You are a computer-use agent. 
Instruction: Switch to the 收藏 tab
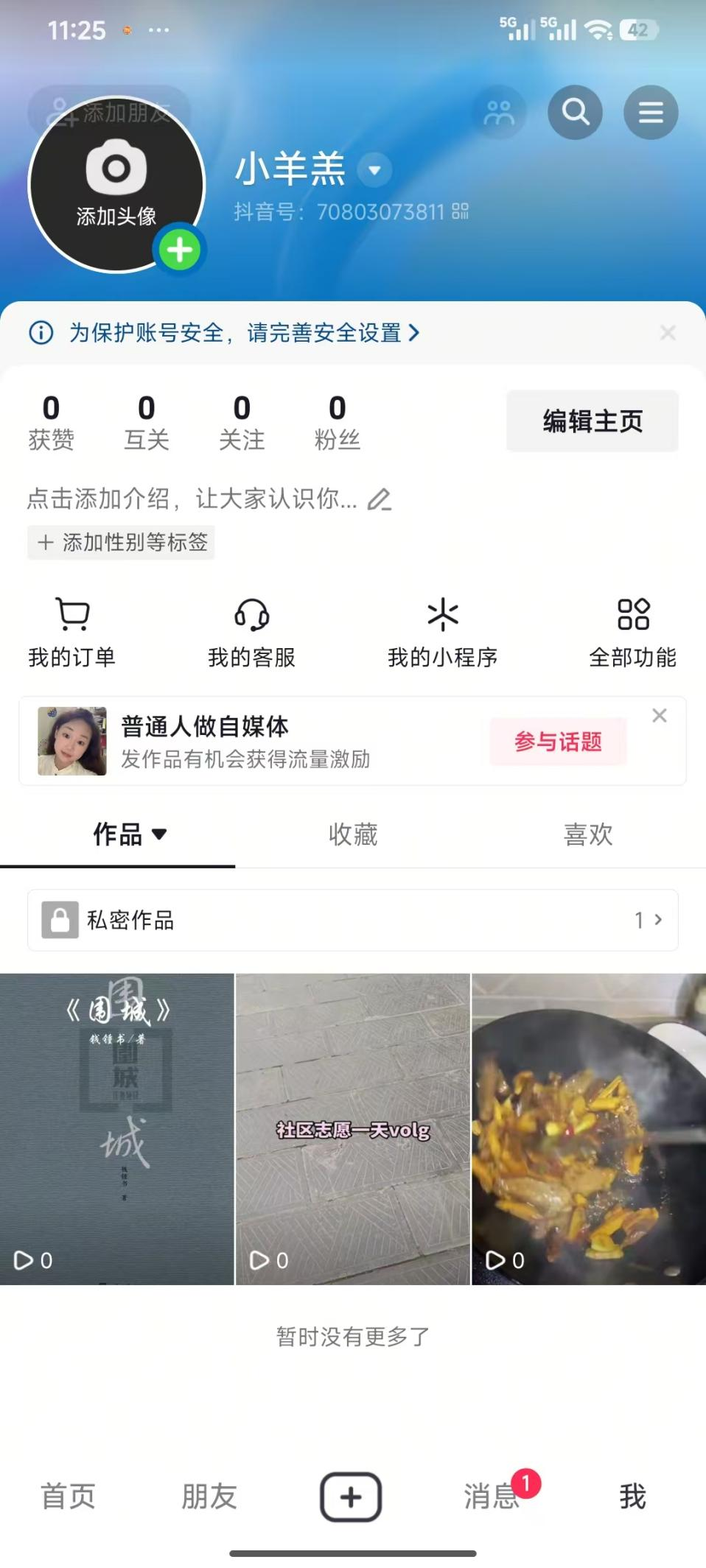(x=353, y=834)
